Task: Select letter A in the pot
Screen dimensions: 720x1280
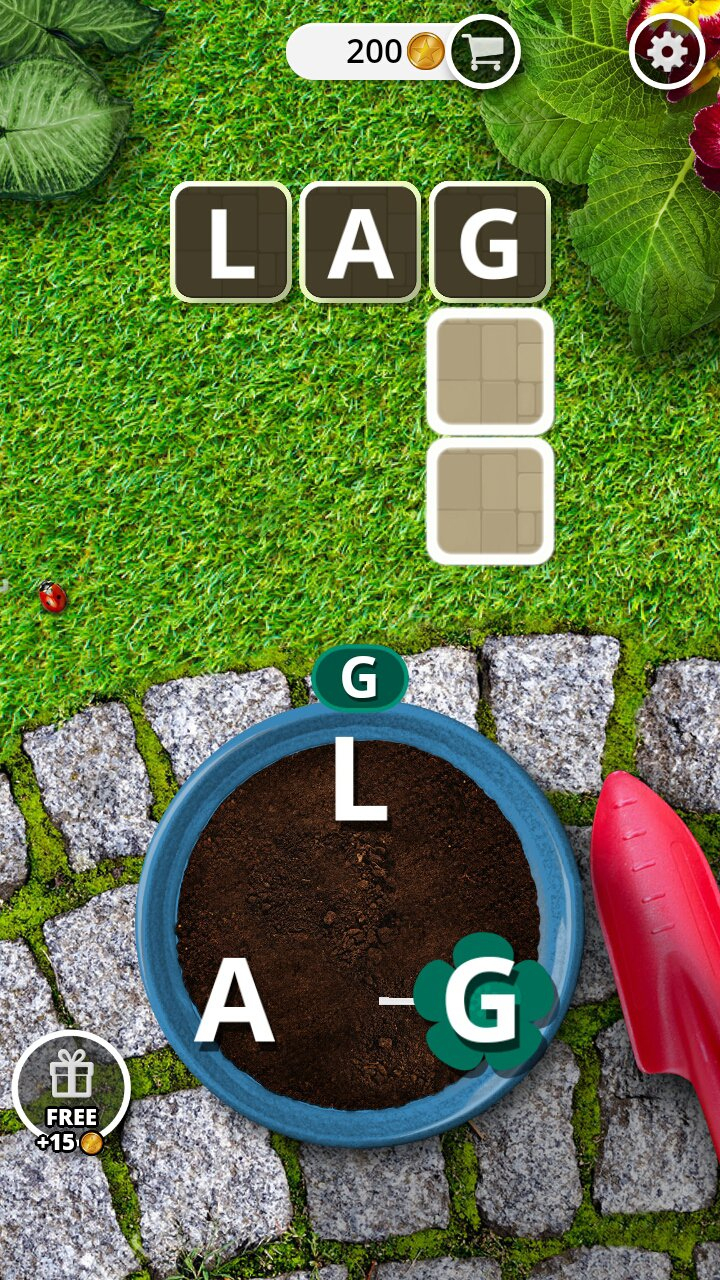Action: pos(235,1002)
